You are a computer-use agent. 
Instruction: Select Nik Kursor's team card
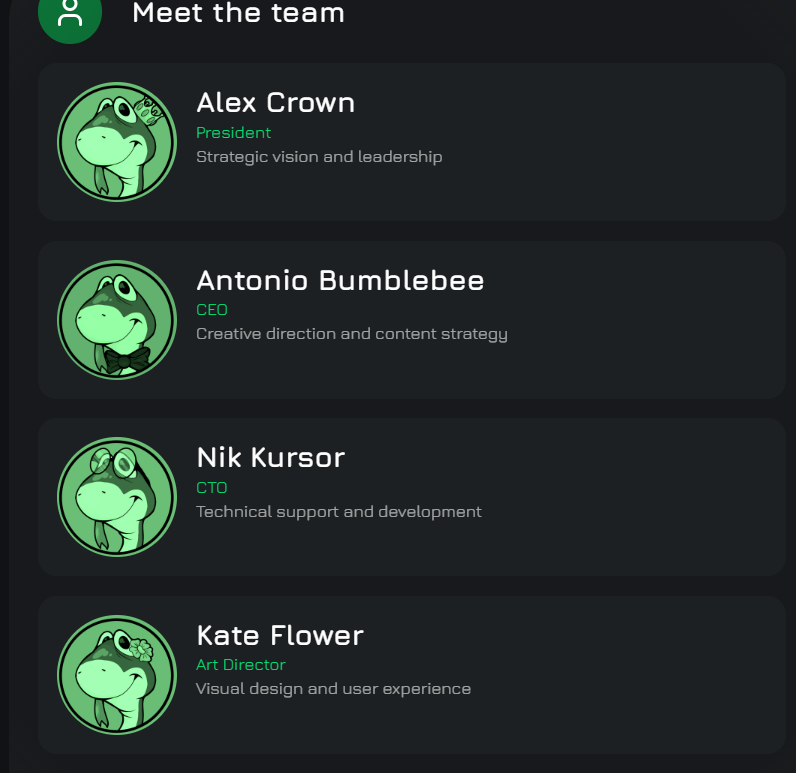tap(411, 497)
